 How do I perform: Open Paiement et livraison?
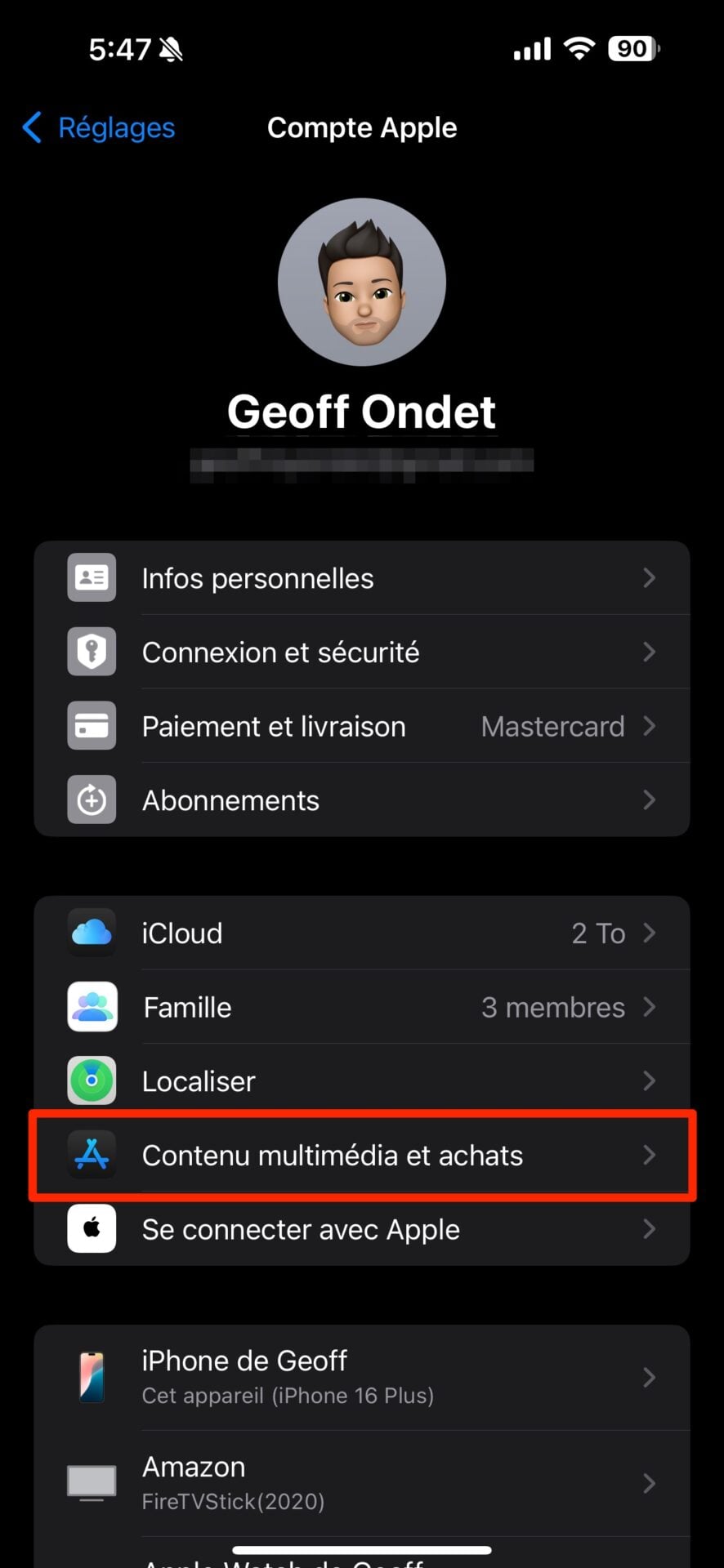[x=362, y=726]
